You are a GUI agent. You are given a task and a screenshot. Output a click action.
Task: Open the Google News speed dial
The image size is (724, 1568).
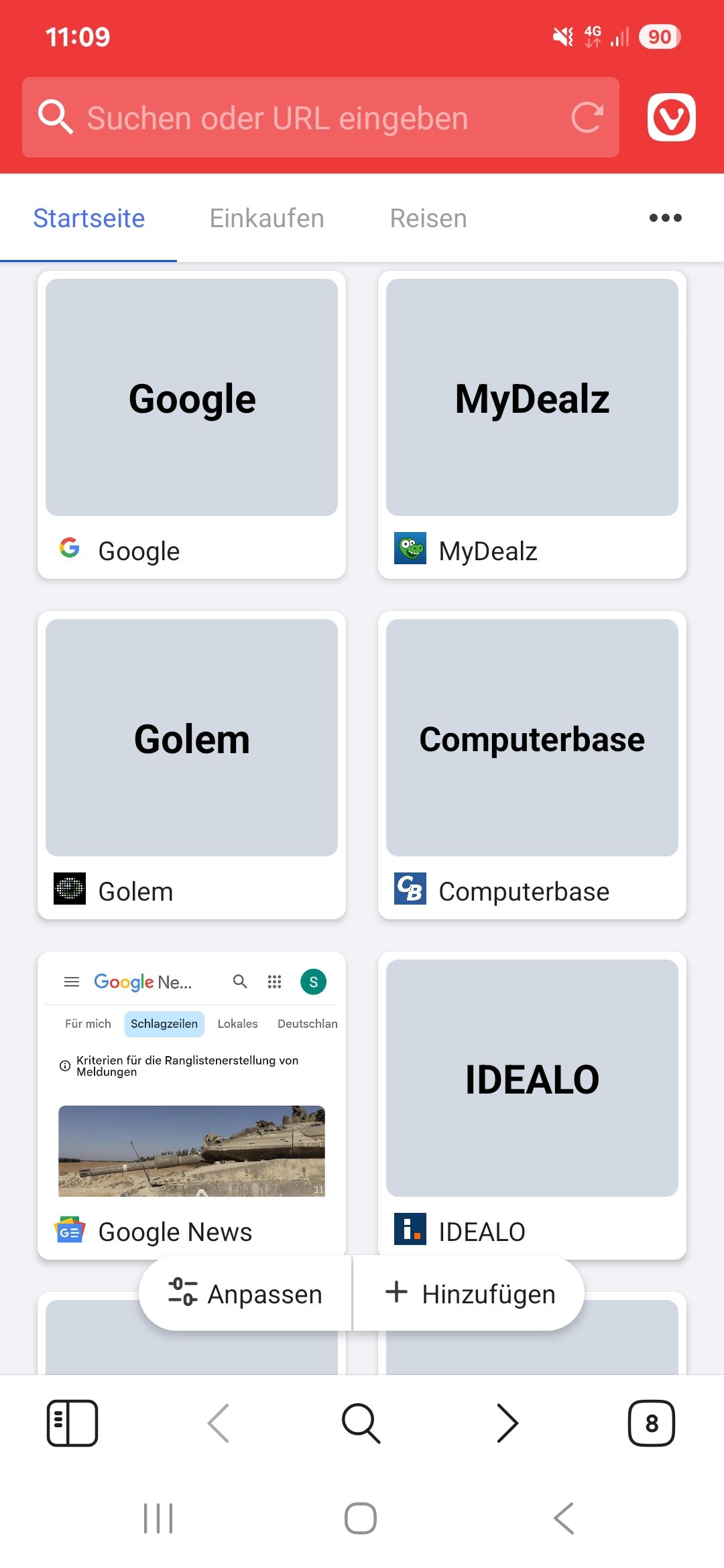tap(192, 1106)
